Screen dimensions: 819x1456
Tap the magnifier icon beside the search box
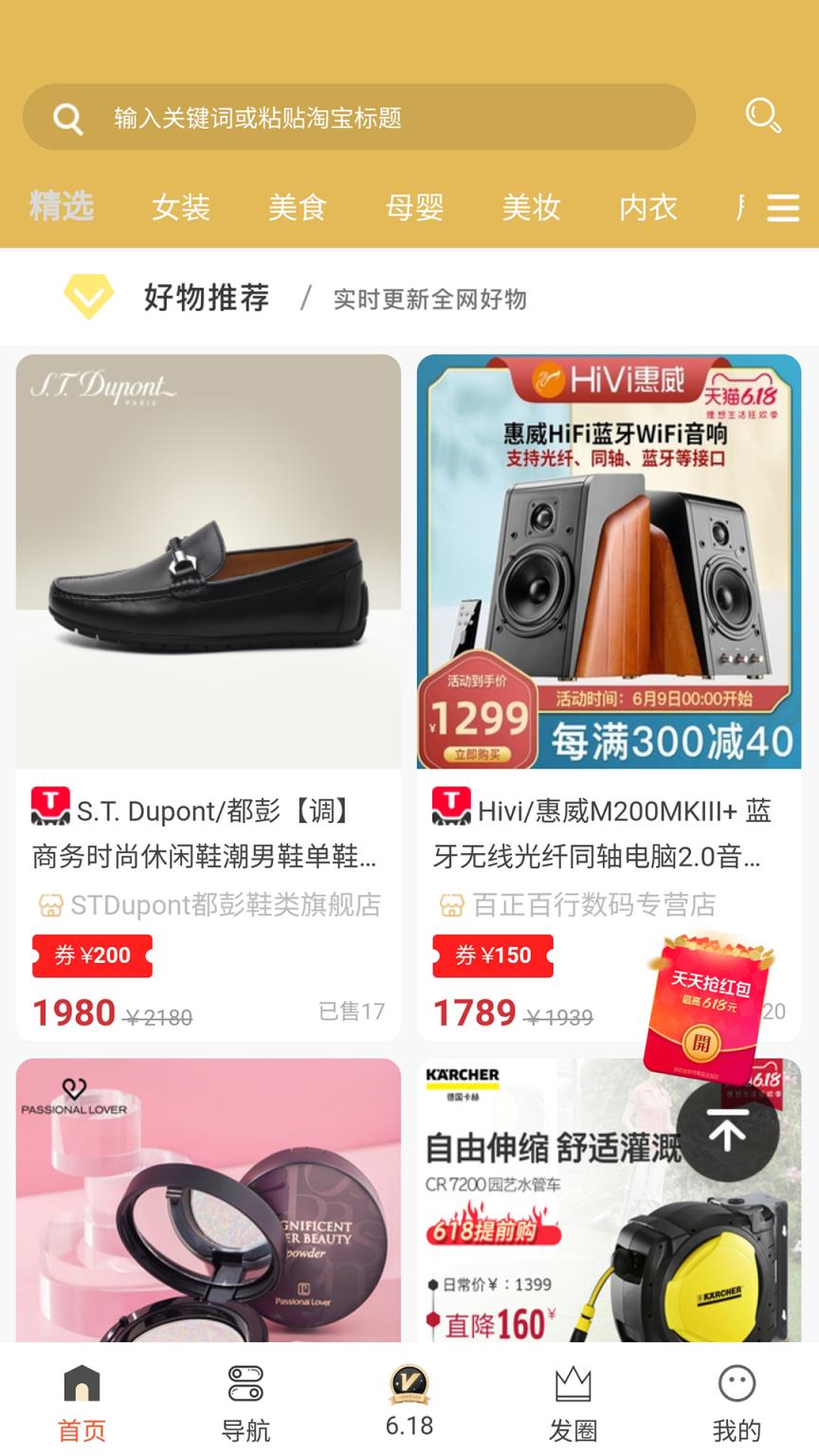pyautogui.click(x=762, y=116)
